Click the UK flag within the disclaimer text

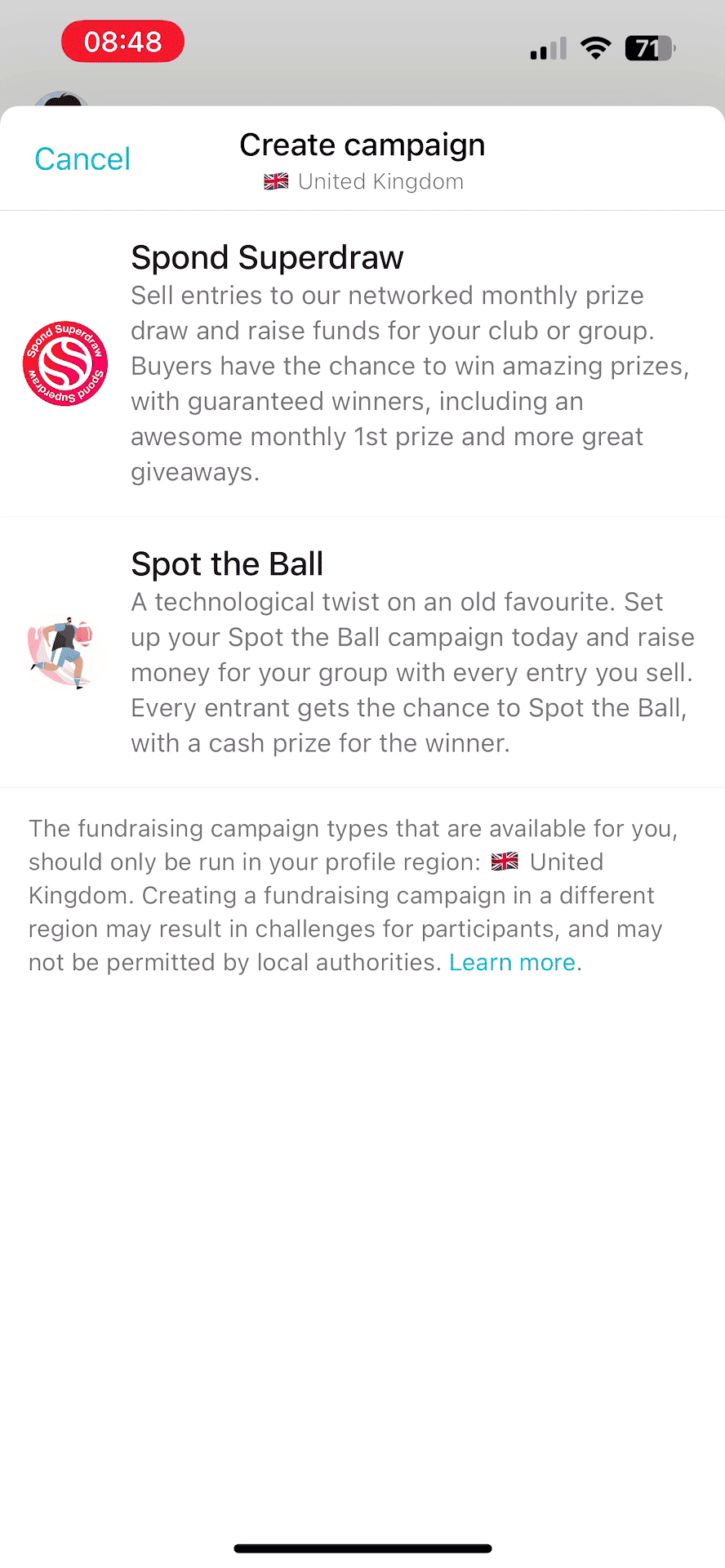[505, 861]
